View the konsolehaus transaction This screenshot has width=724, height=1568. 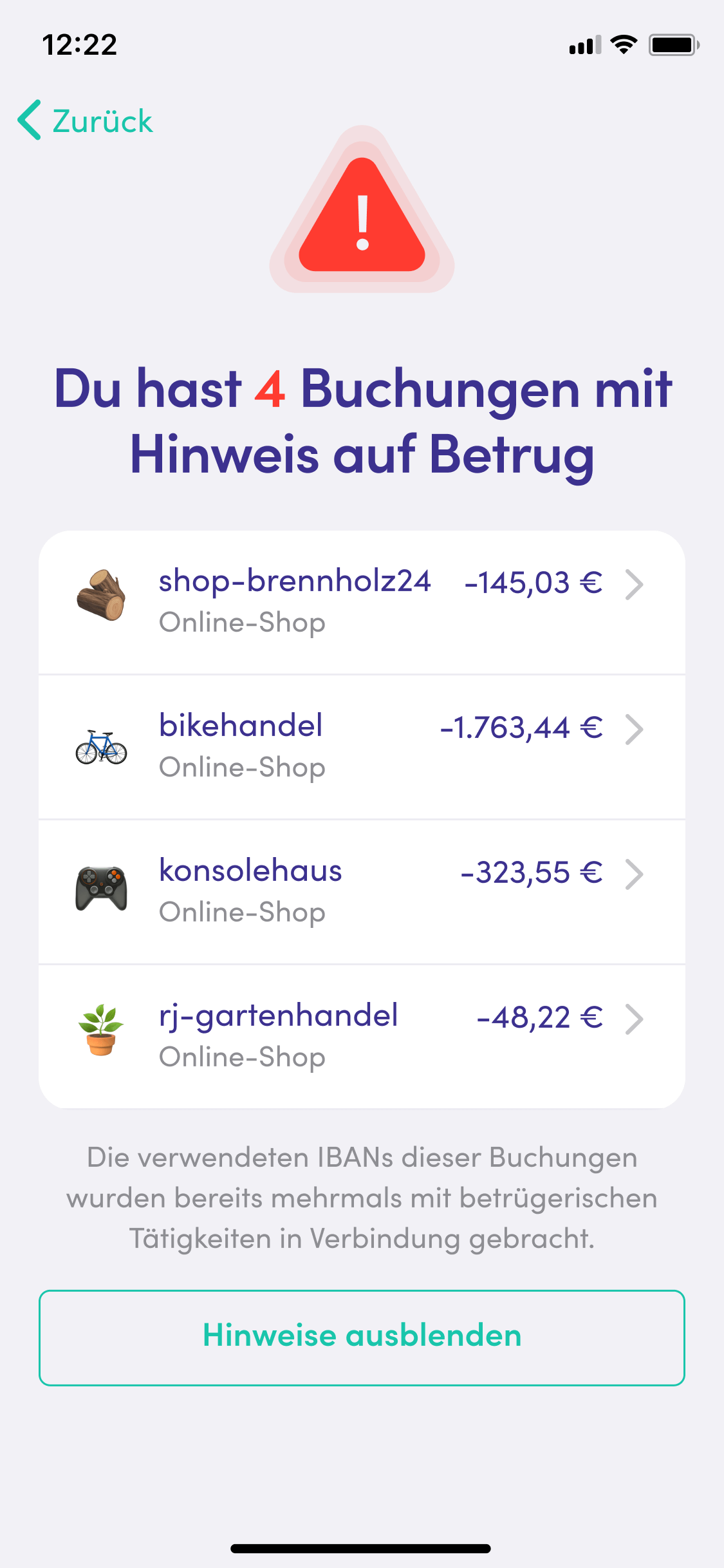(x=362, y=891)
